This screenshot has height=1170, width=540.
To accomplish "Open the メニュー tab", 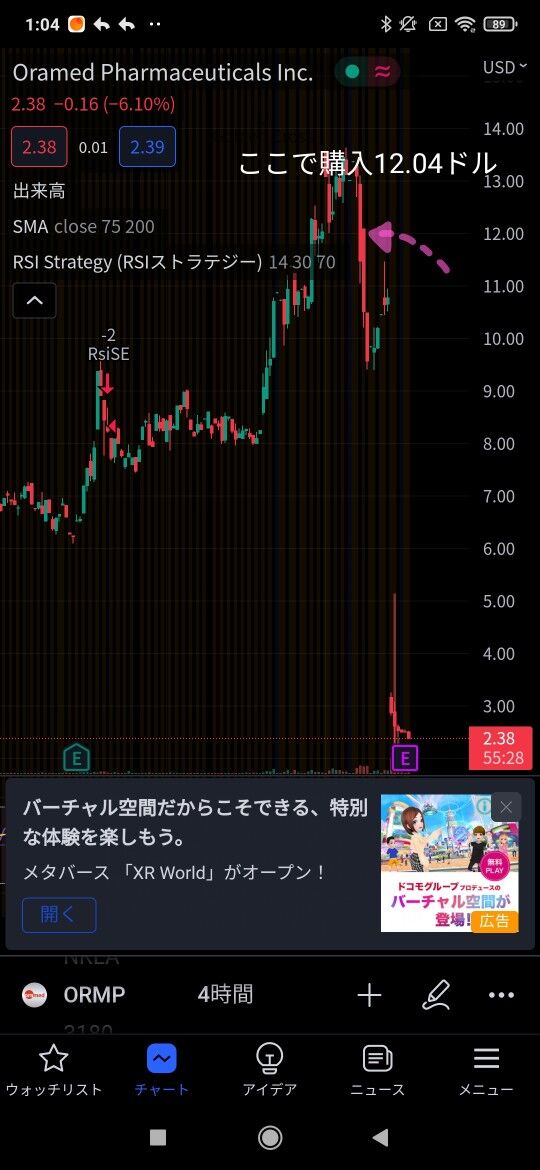I will (x=486, y=1070).
